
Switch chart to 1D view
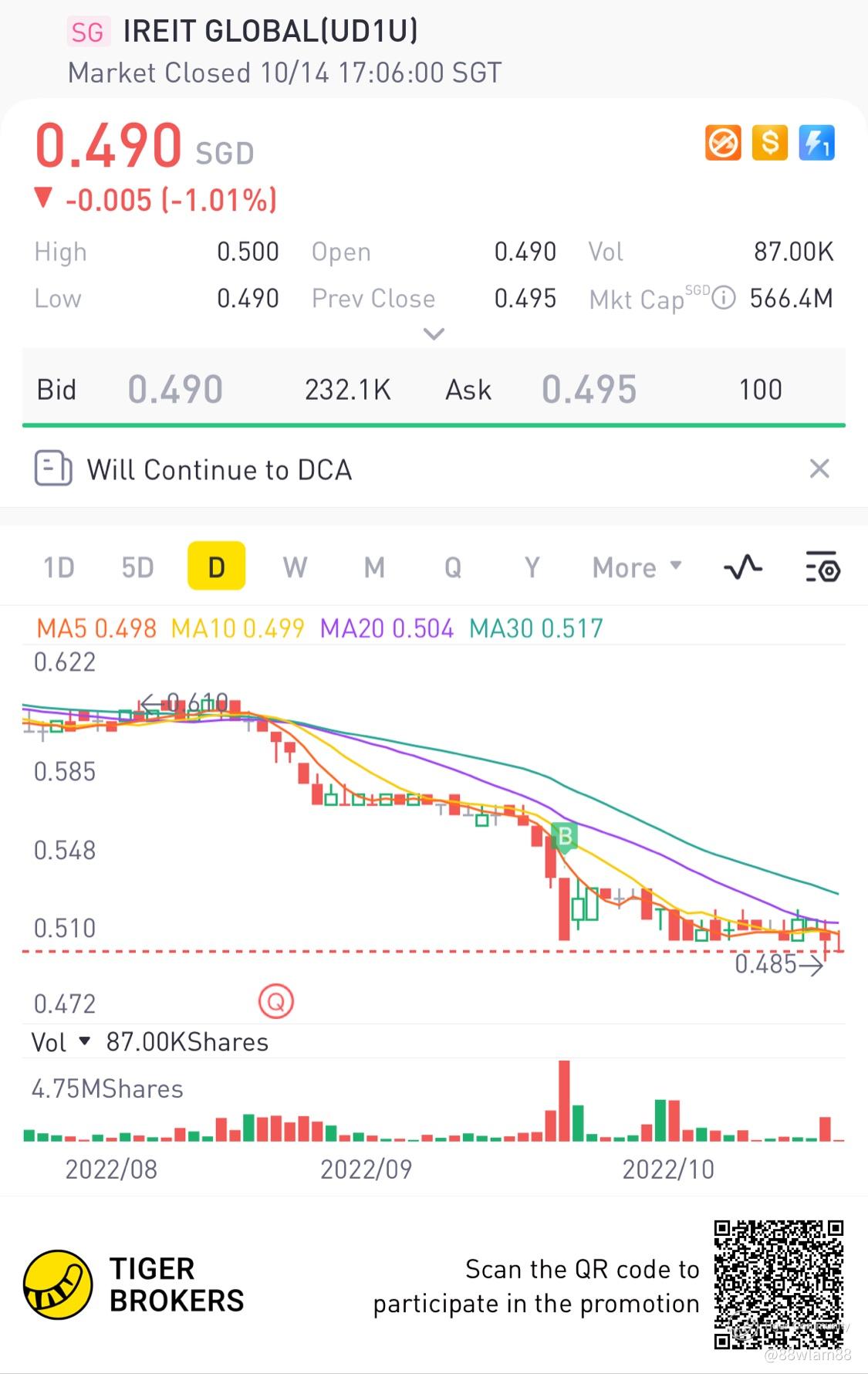(x=59, y=567)
